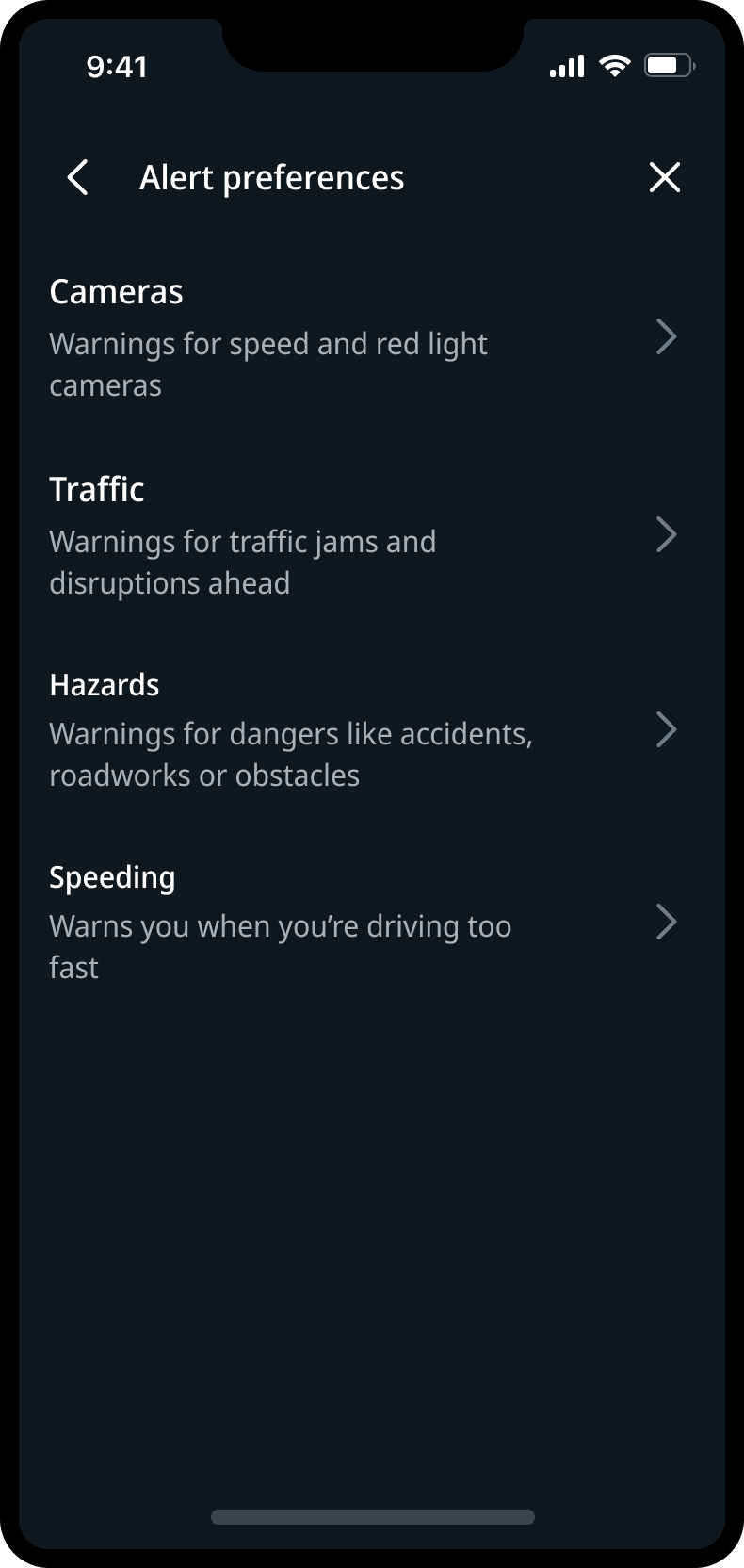This screenshot has width=744, height=1568.
Task: Go back from Alert preferences
Action: [78, 177]
